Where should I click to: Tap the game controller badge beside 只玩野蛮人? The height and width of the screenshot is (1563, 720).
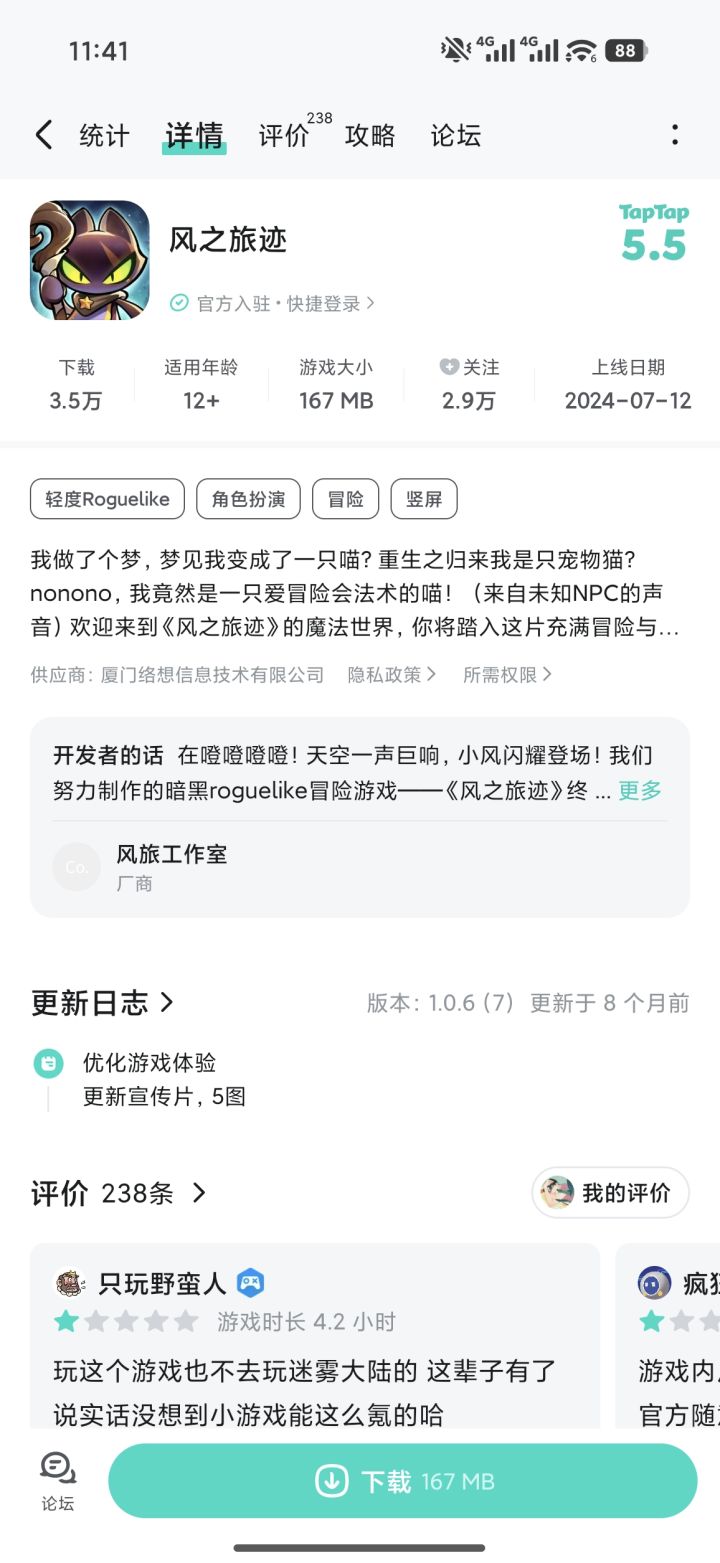pos(249,1283)
